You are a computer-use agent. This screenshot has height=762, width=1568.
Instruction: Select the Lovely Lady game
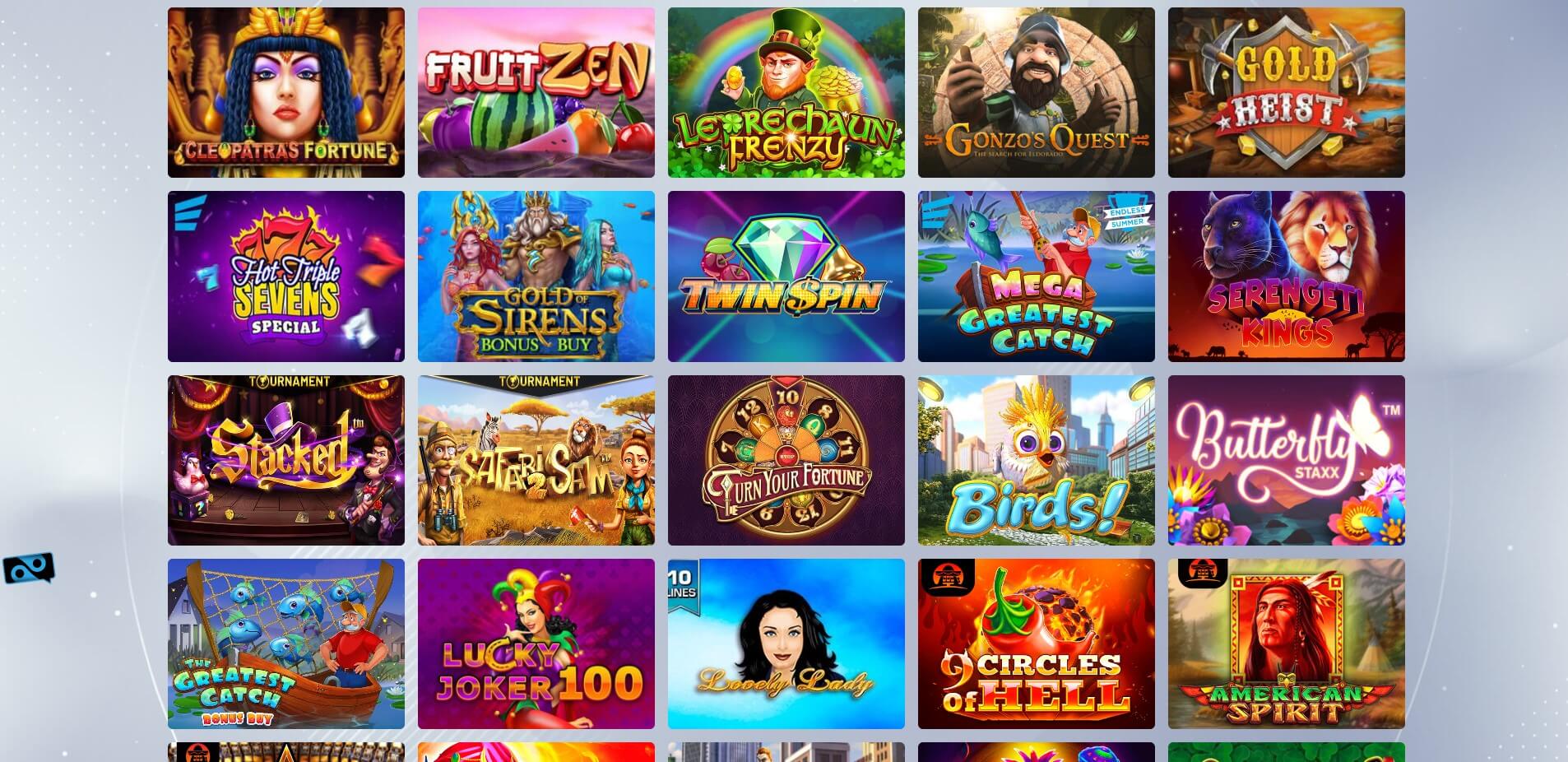tap(786, 644)
